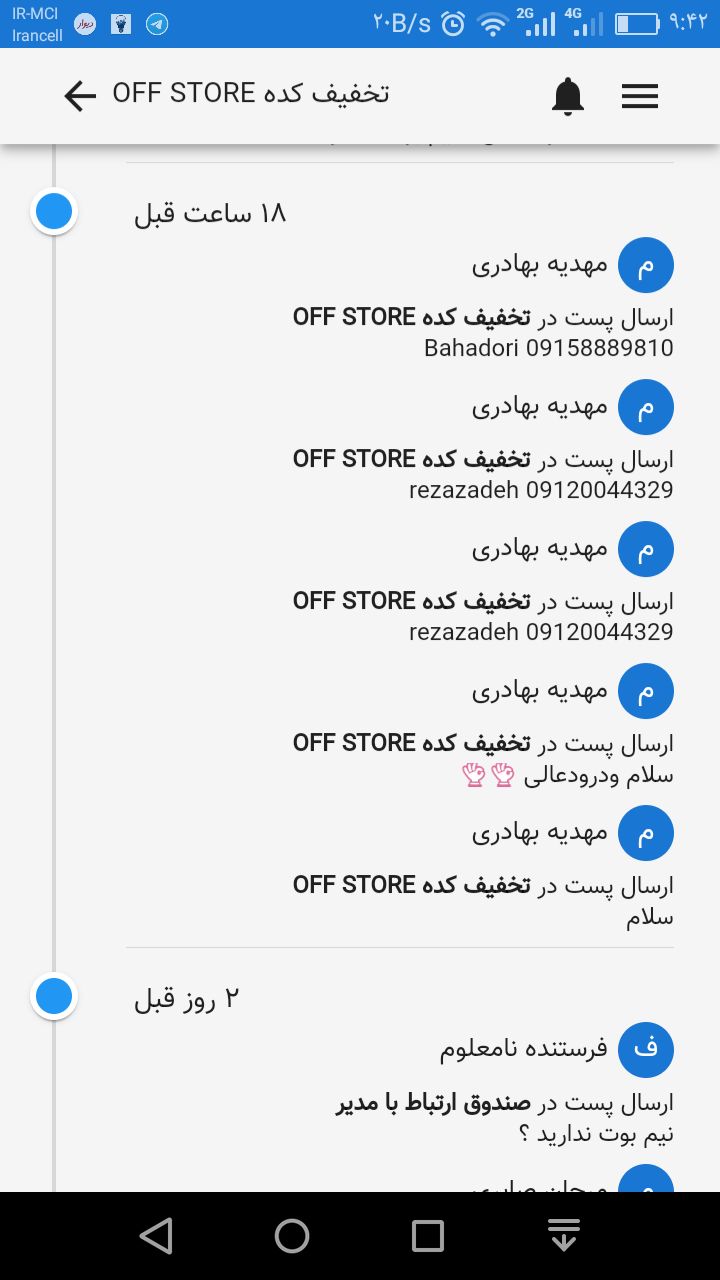
Task: Tap the ۲ روز قبل timeline marker
Action: tap(54, 997)
